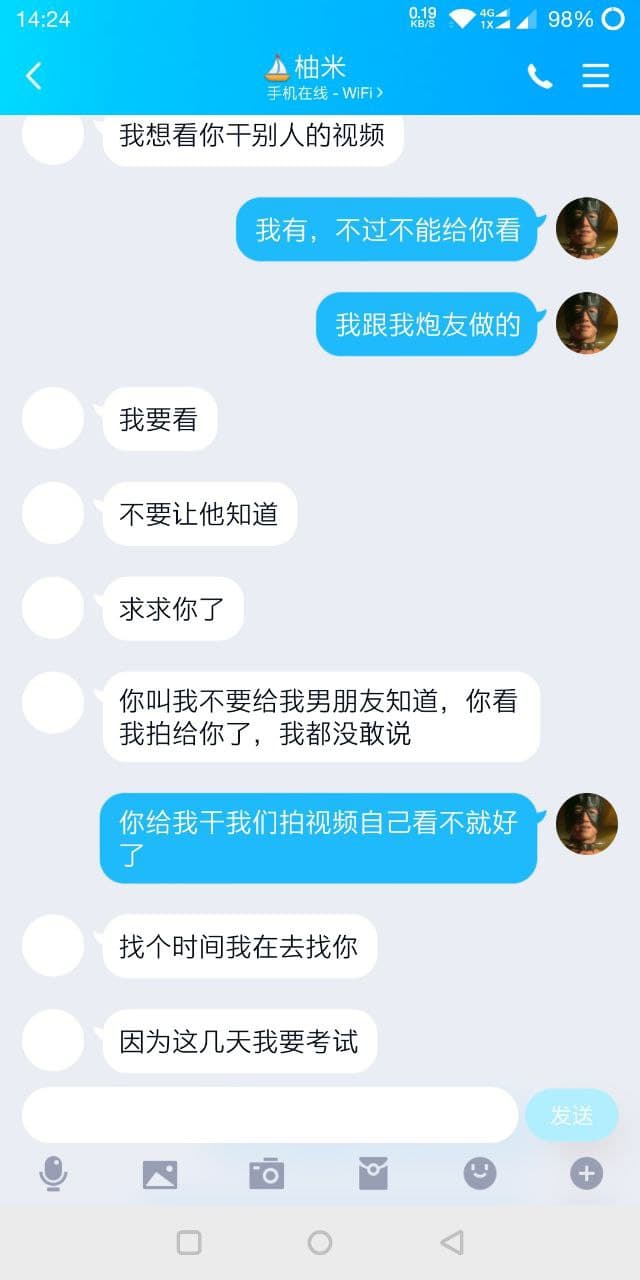Open my avatar beside 我有，不过不能给你看
Viewport: 640px width, 1280px height.
(x=587, y=229)
